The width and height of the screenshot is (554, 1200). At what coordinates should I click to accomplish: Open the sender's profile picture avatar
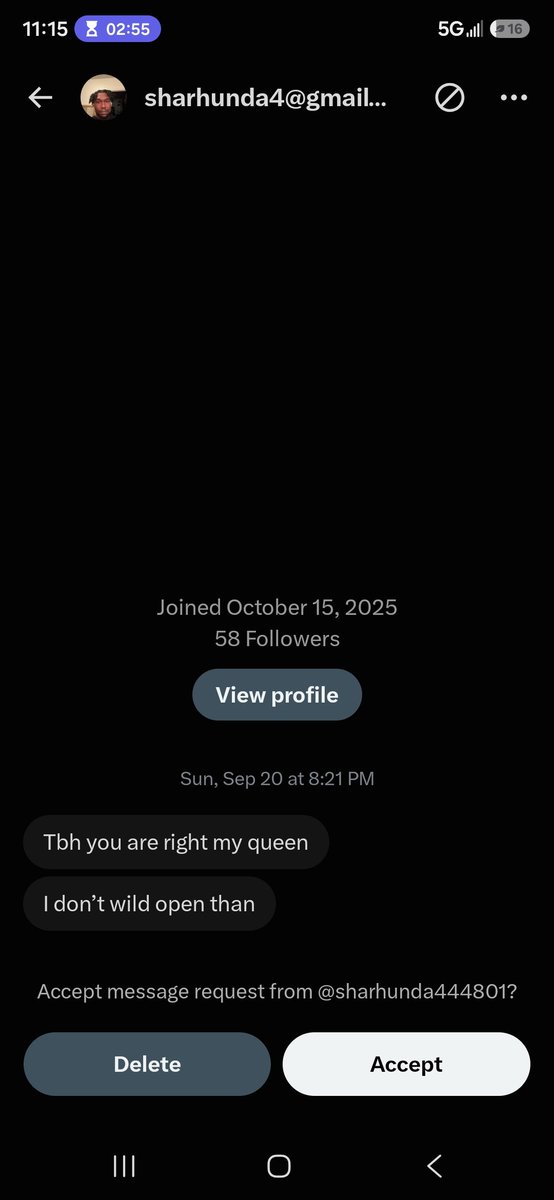pyautogui.click(x=103, y=97)
